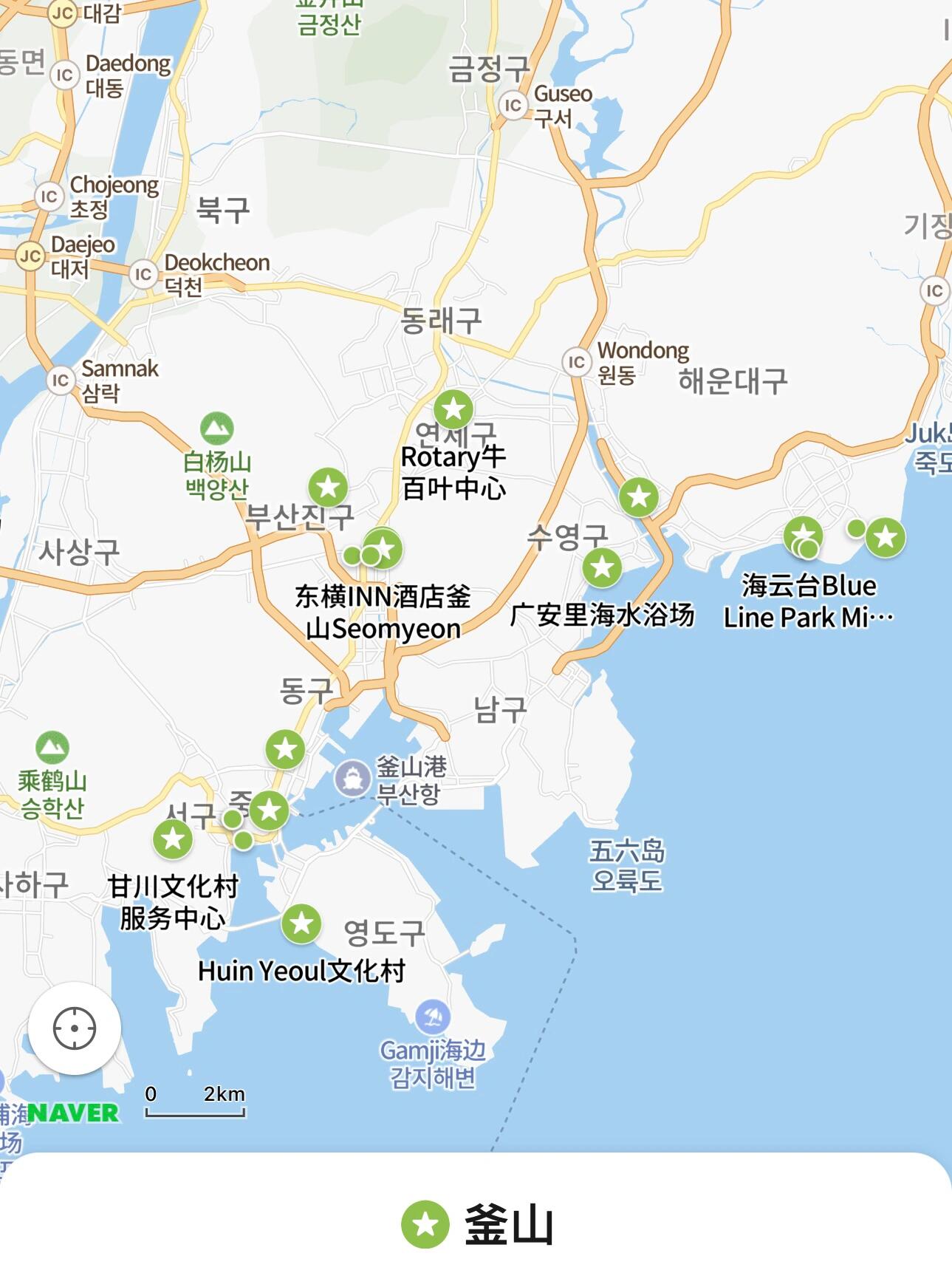Select the 东横INN酒店釜山Seomyeon marker
Image resolution: width=952 pixels, height=1270 pixels.
[x=383, y=549]
